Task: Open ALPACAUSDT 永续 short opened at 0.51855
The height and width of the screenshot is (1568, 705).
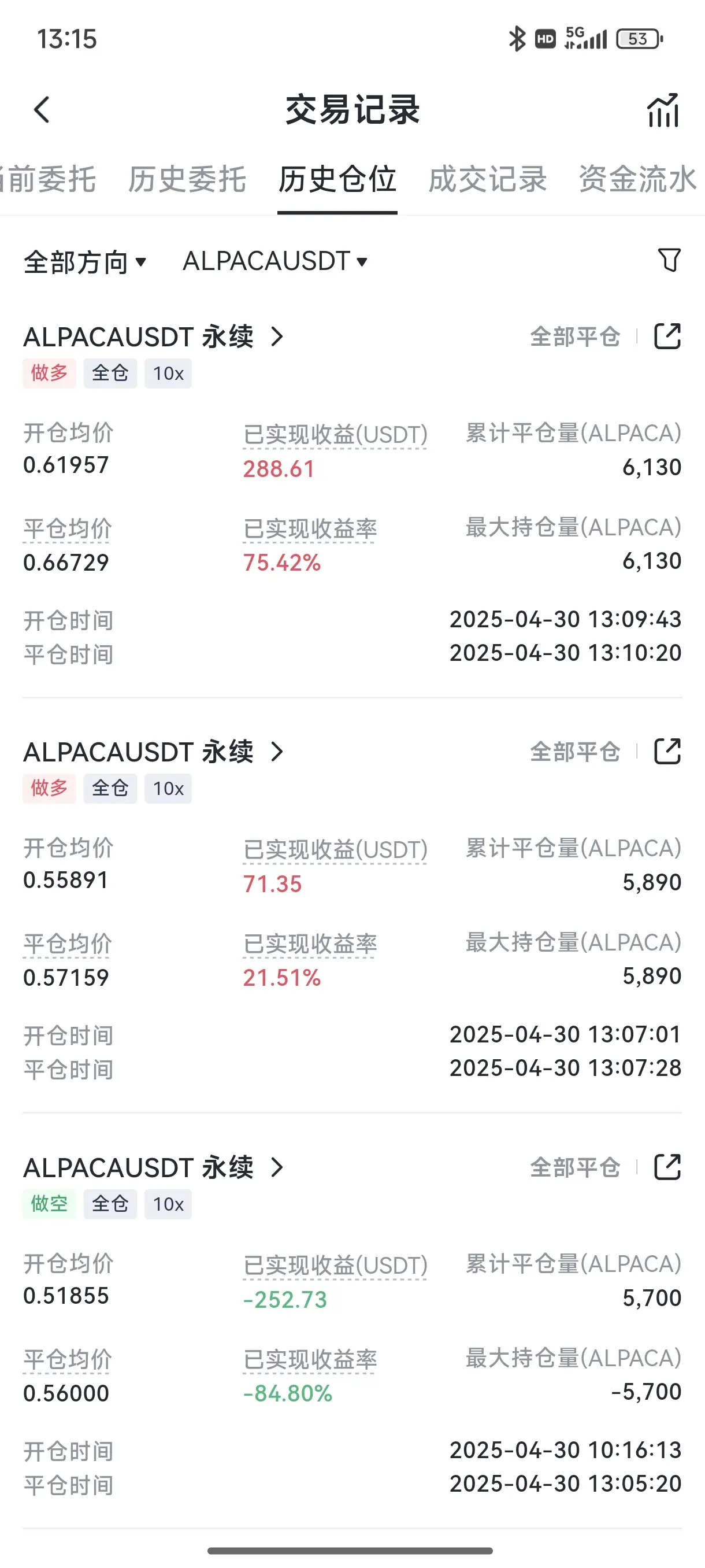Action: click(154, 1167)
